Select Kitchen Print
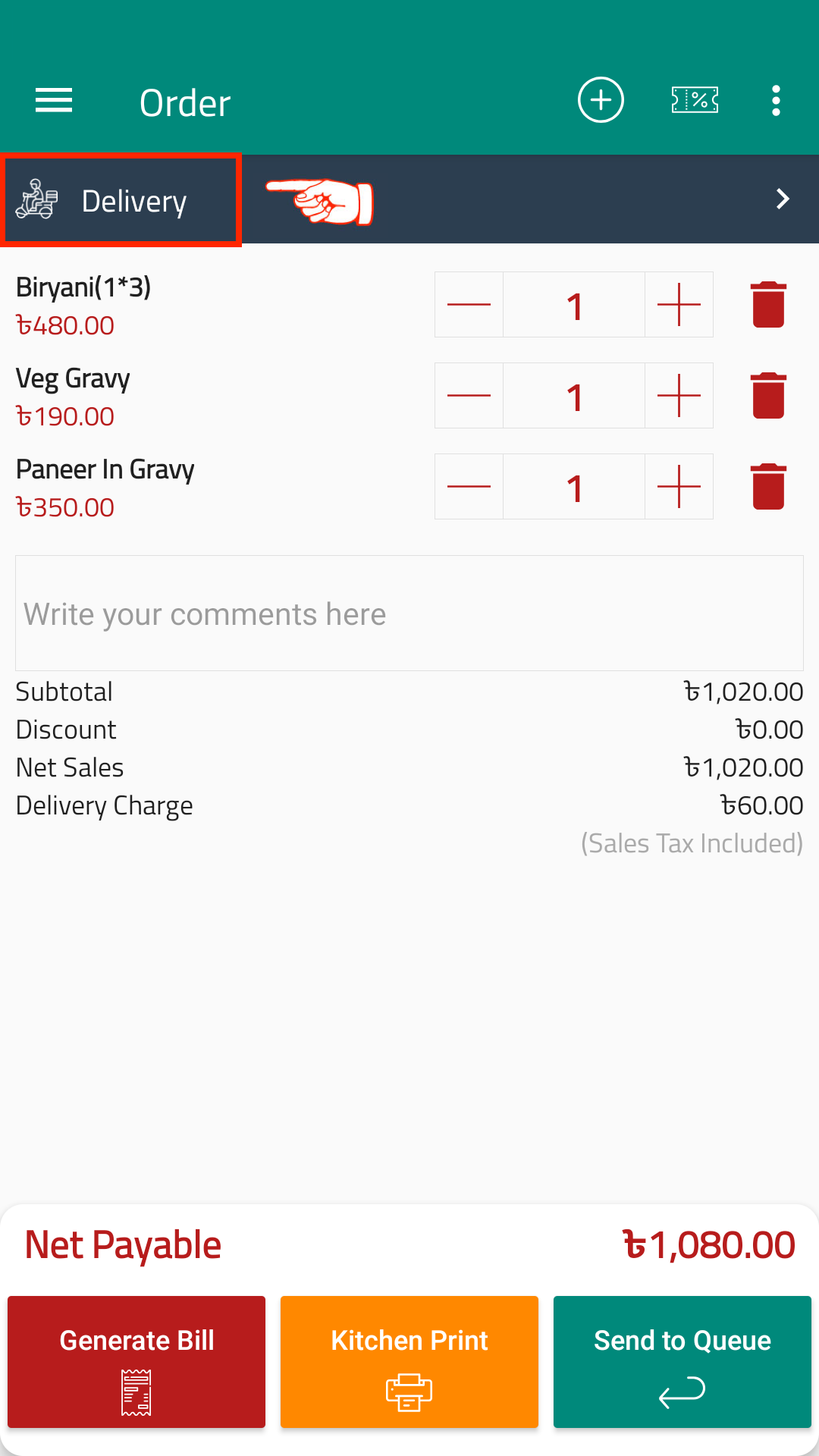This screenshot has width=819, height=1456. [x=409, y=1362]
